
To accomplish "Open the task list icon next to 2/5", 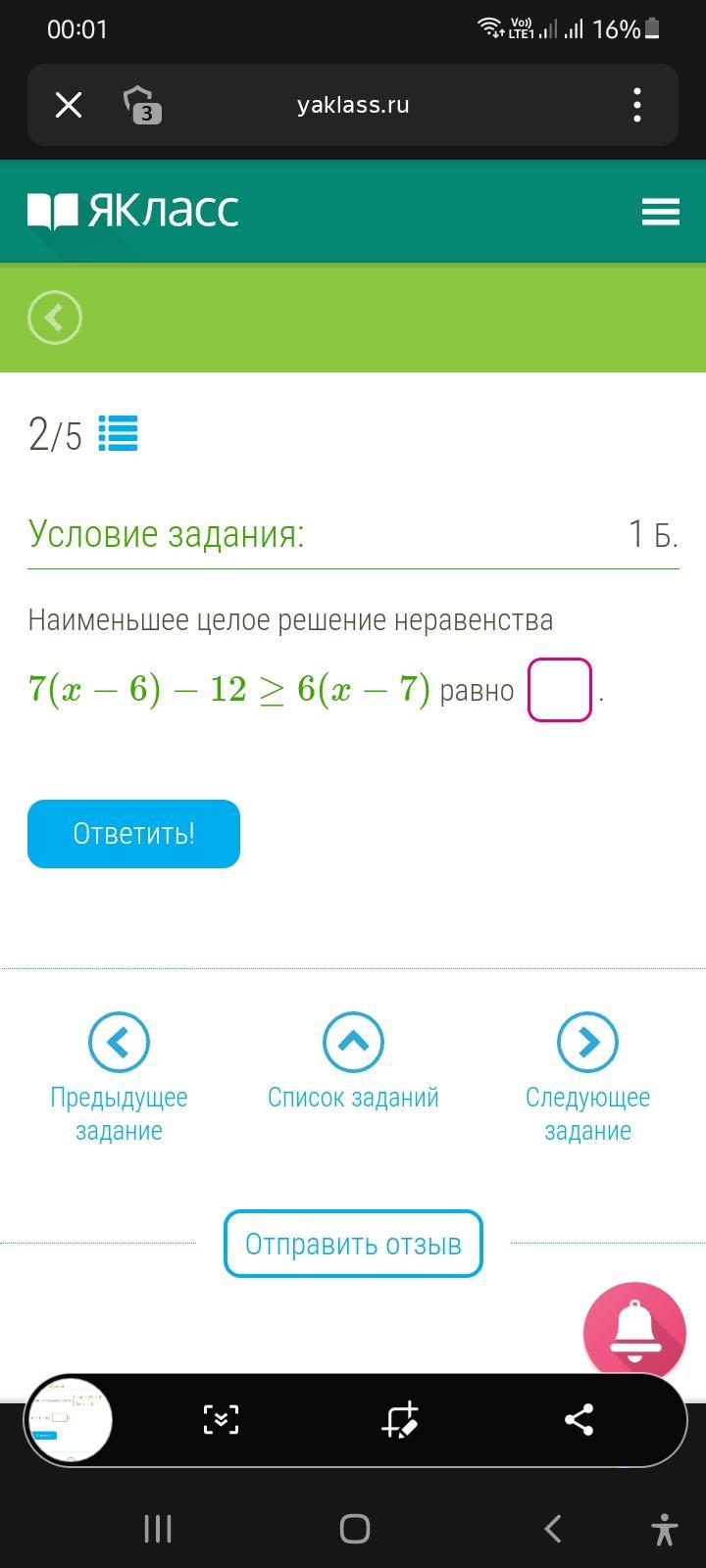I will 118,433.
